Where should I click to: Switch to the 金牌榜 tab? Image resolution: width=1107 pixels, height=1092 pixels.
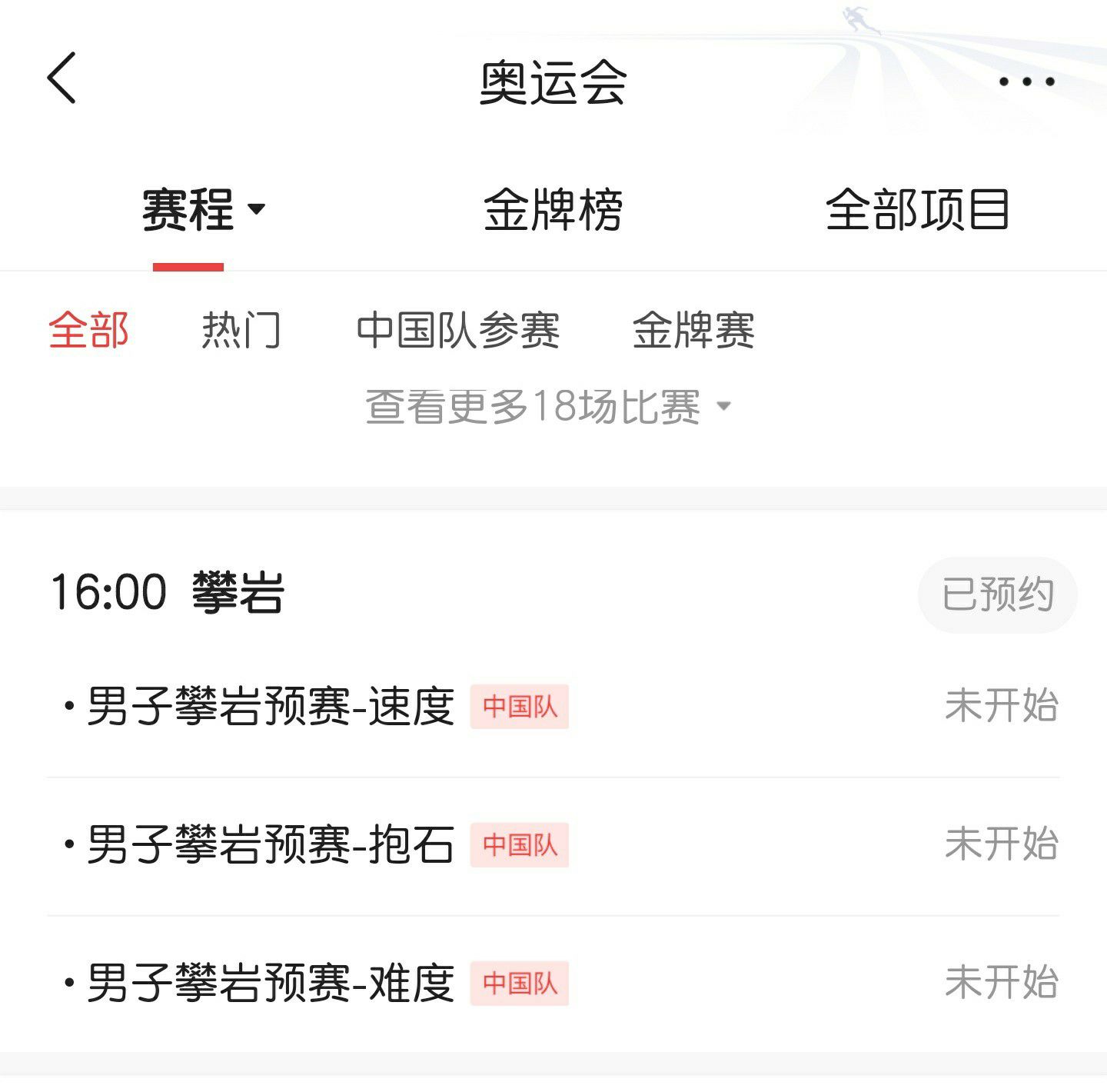[x=553, y=209]
